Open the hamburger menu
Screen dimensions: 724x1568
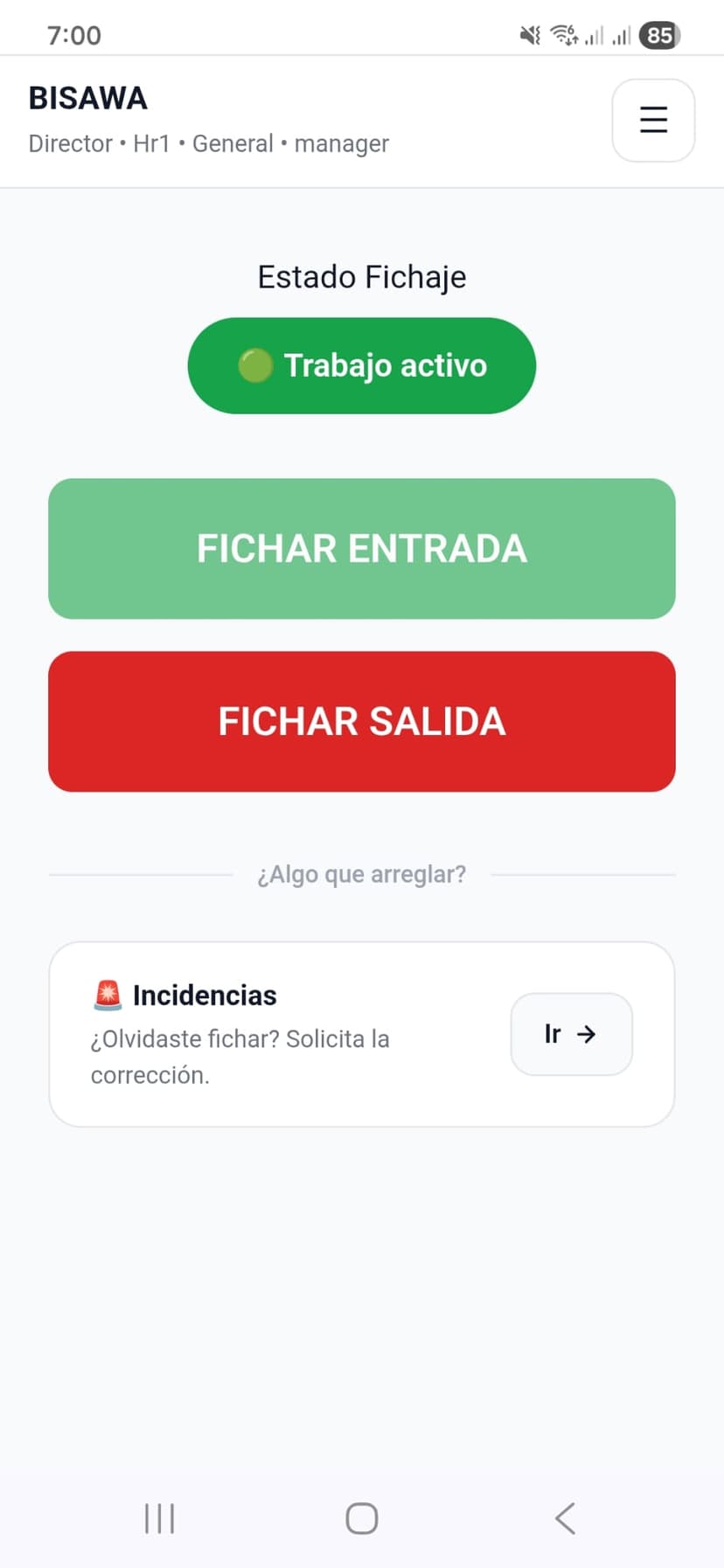[x=653, y=121]
